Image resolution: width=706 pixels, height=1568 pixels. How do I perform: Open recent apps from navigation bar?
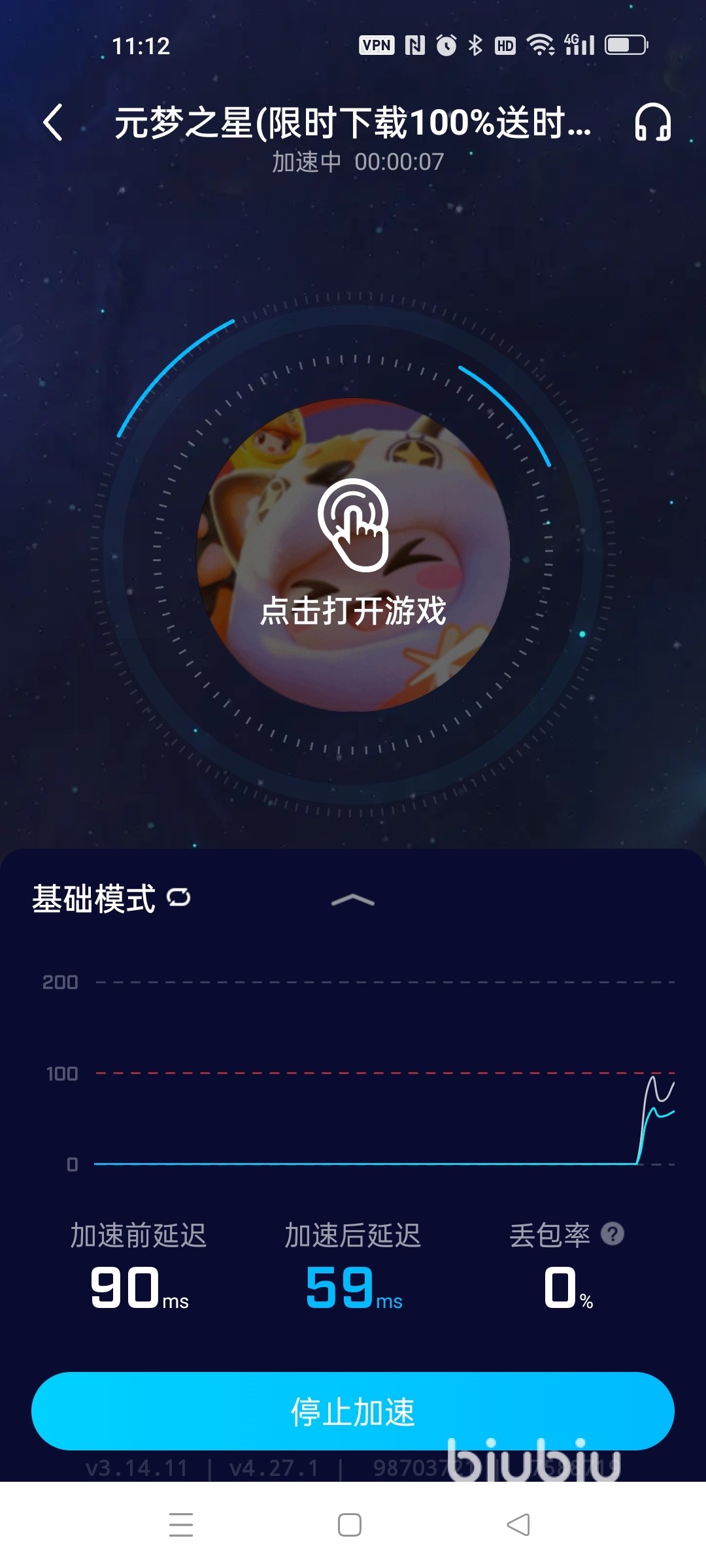tap(181, 1524)
